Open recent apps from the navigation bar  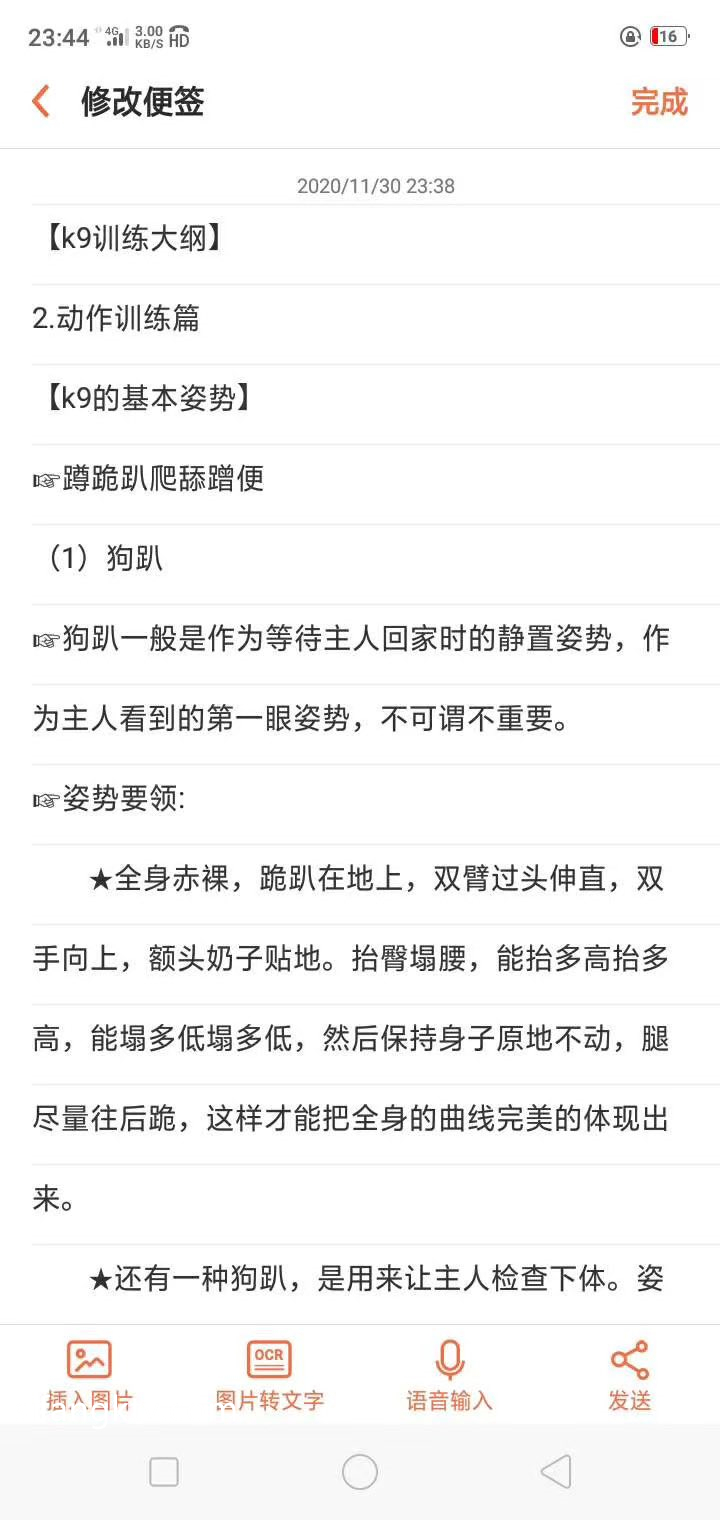[x=164, y=1472]
